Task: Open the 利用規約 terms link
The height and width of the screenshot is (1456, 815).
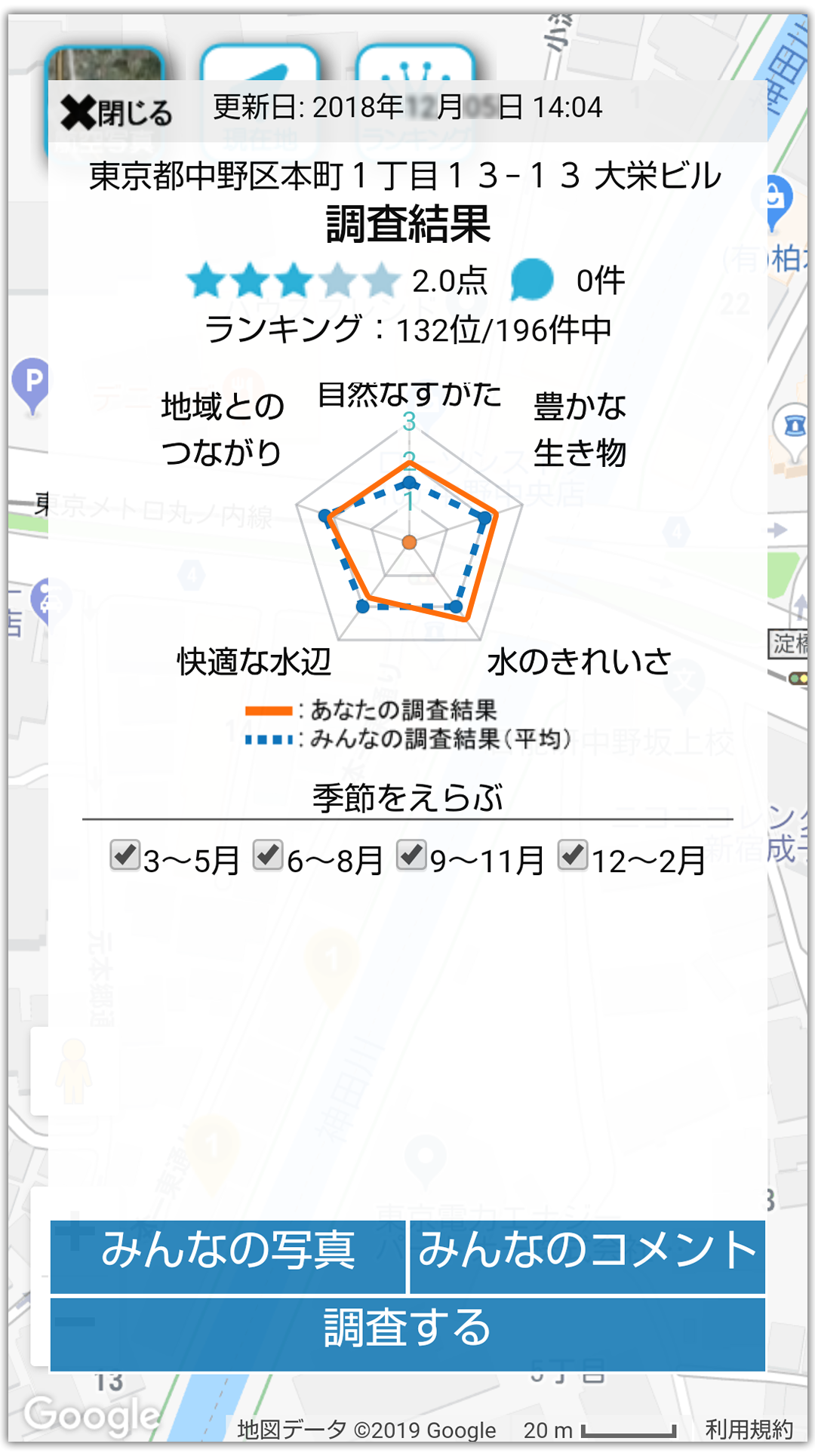Action: [749, 1429]
